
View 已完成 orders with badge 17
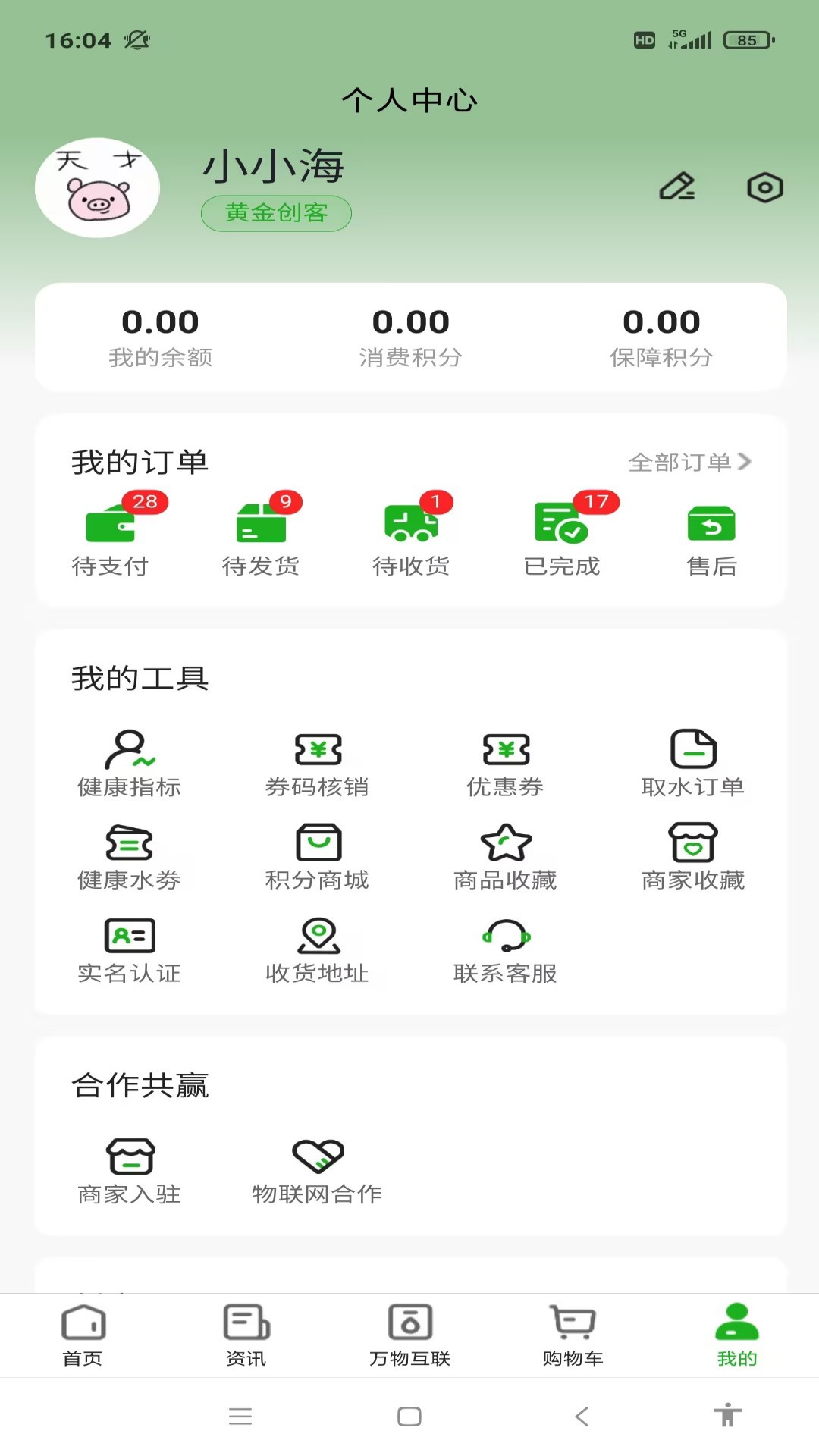[x=559, y=531]
